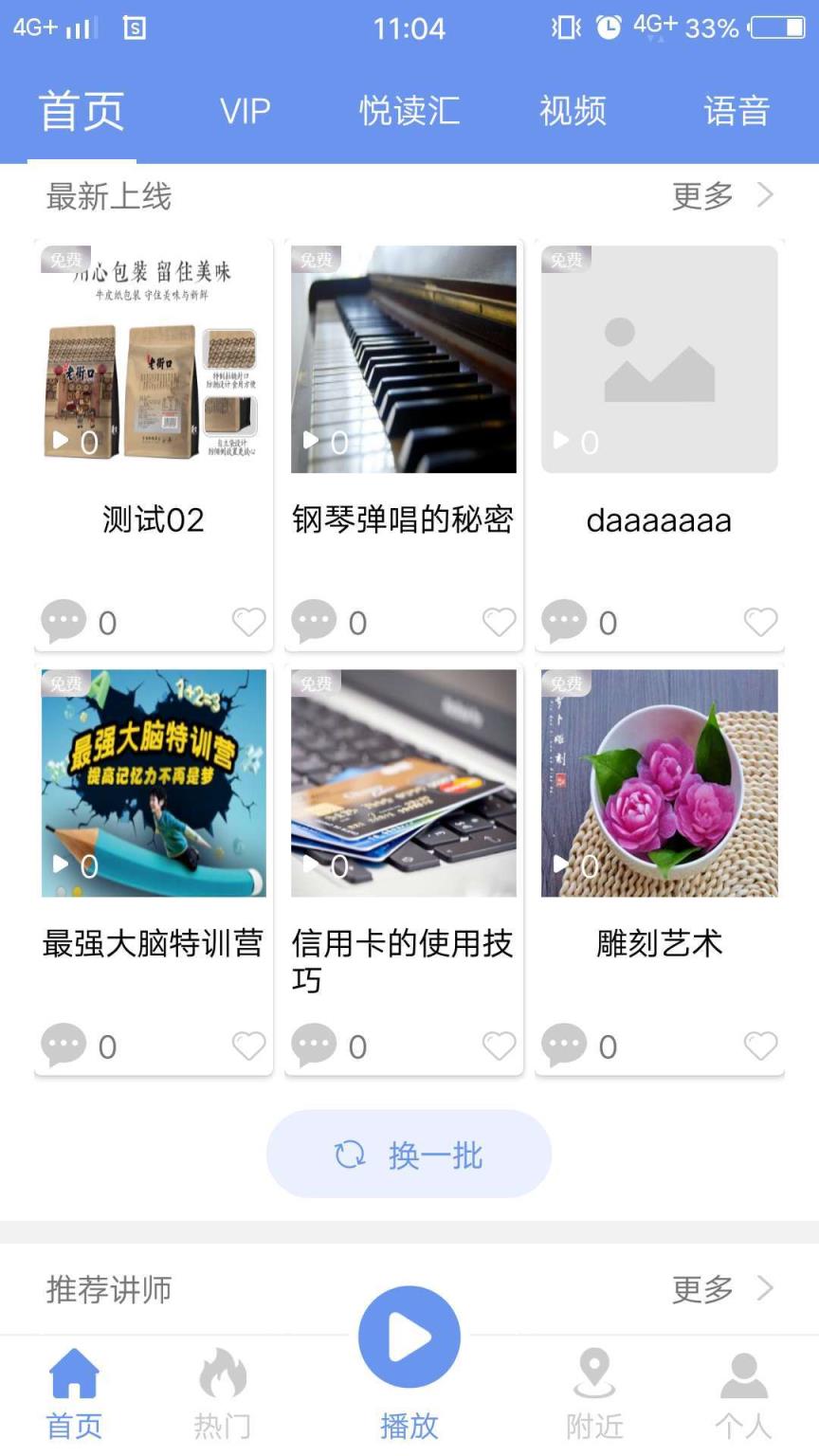Tap the 换一批 refresh button
The height and width of the screenshot is (1456, 819).
tap(409, 1153)
